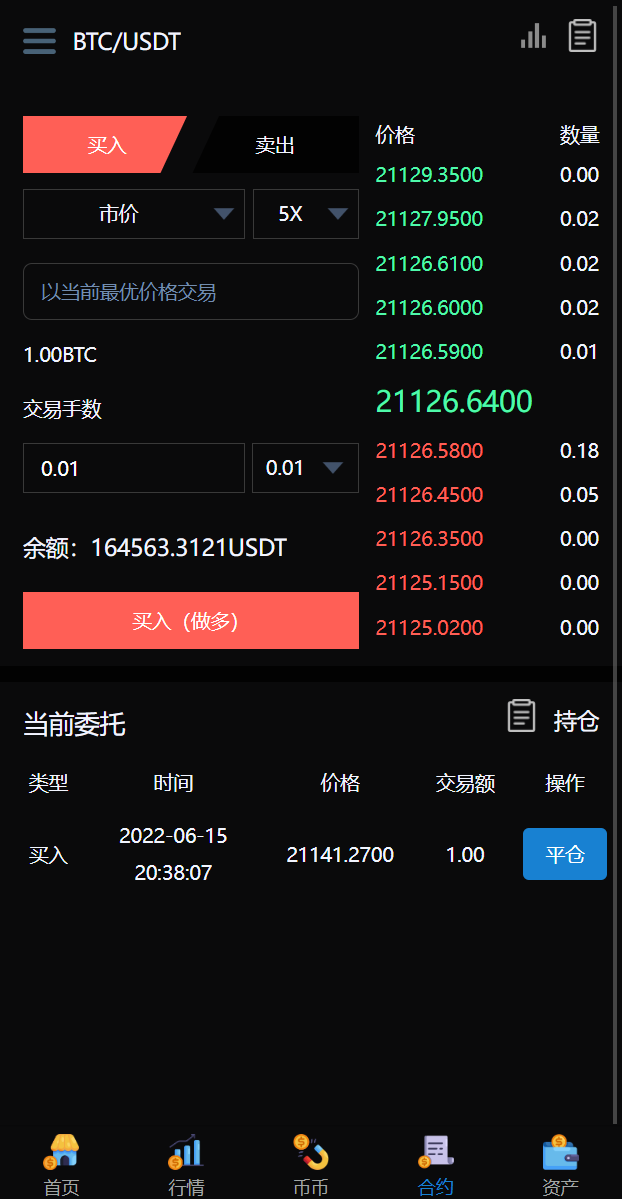This screenshot has height=1199, width=622.
Task: Expand the 0.01 lot size dropdown
Action: [305, 468]
